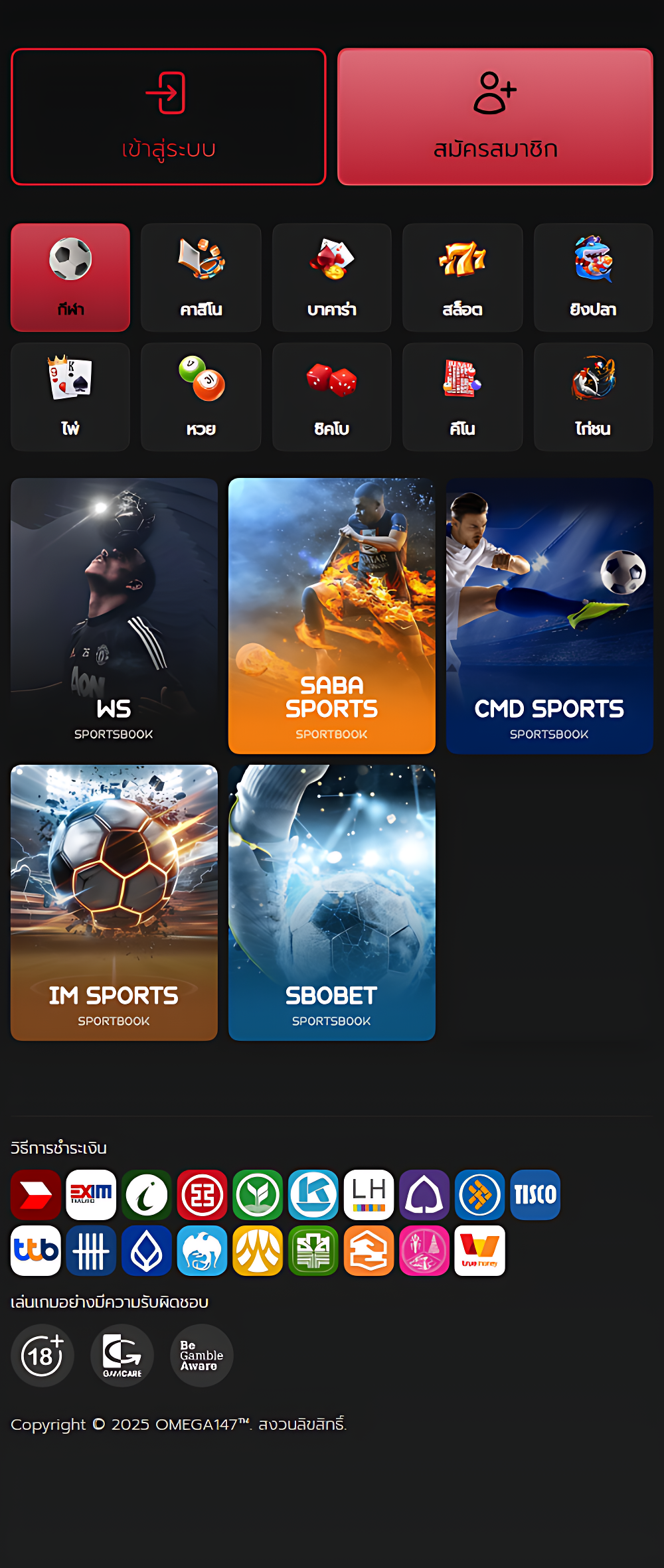Viewport: 664px width, 1568px height.
Task: Open the SABA Sports card
Action: (332, 616)
